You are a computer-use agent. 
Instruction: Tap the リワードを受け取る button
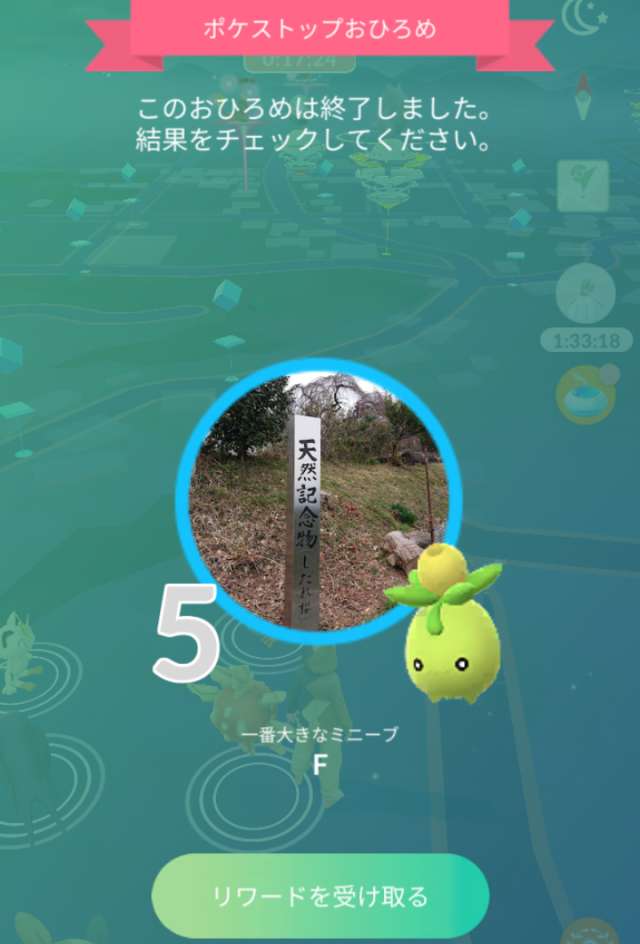(x=320, y=895)
